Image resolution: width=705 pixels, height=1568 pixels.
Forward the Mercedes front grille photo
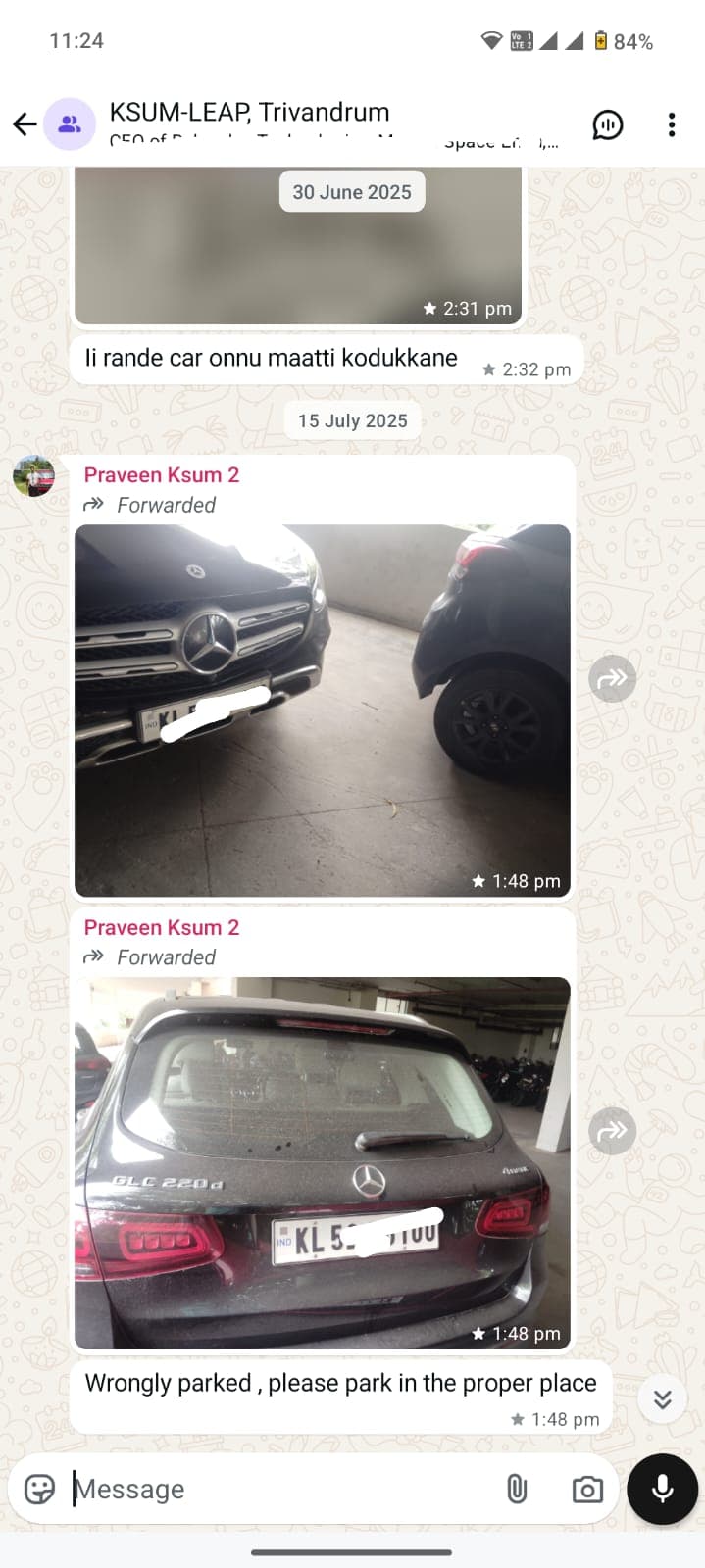point(613,678)
